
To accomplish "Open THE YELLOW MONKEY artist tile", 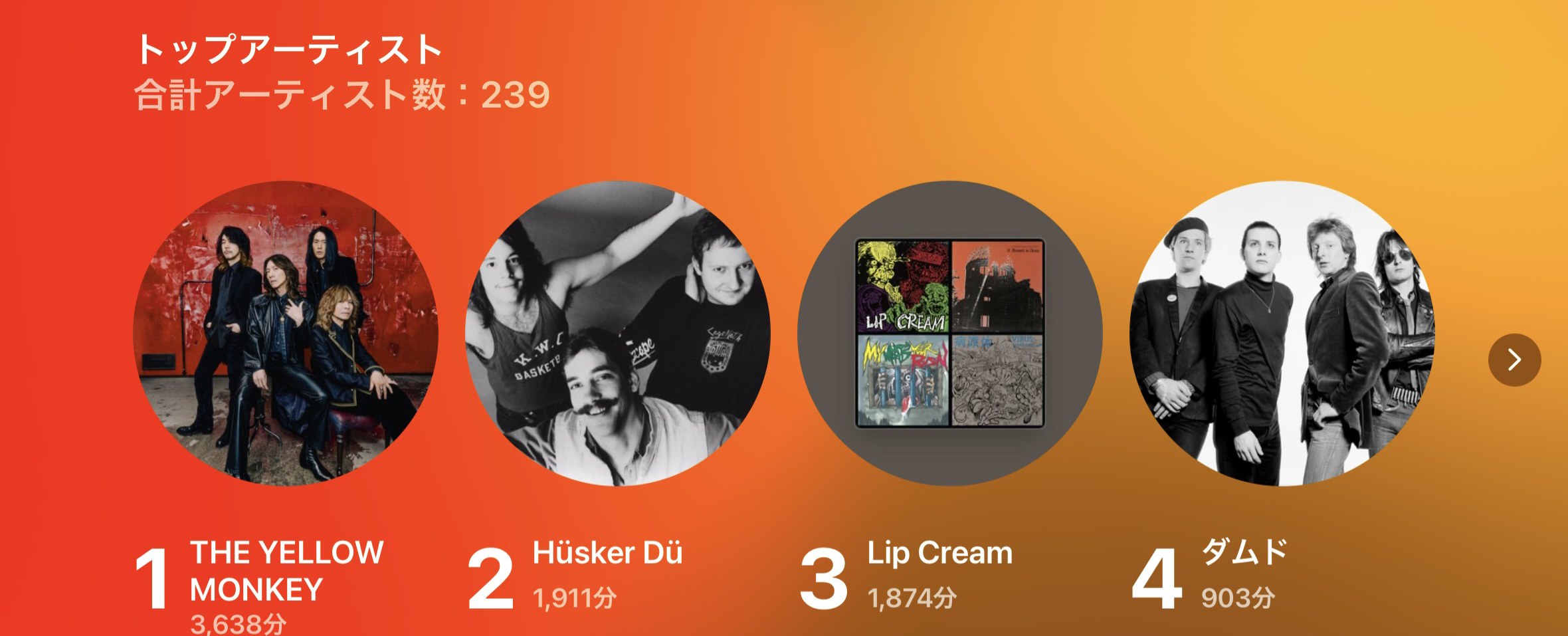I will coord(286,334).
